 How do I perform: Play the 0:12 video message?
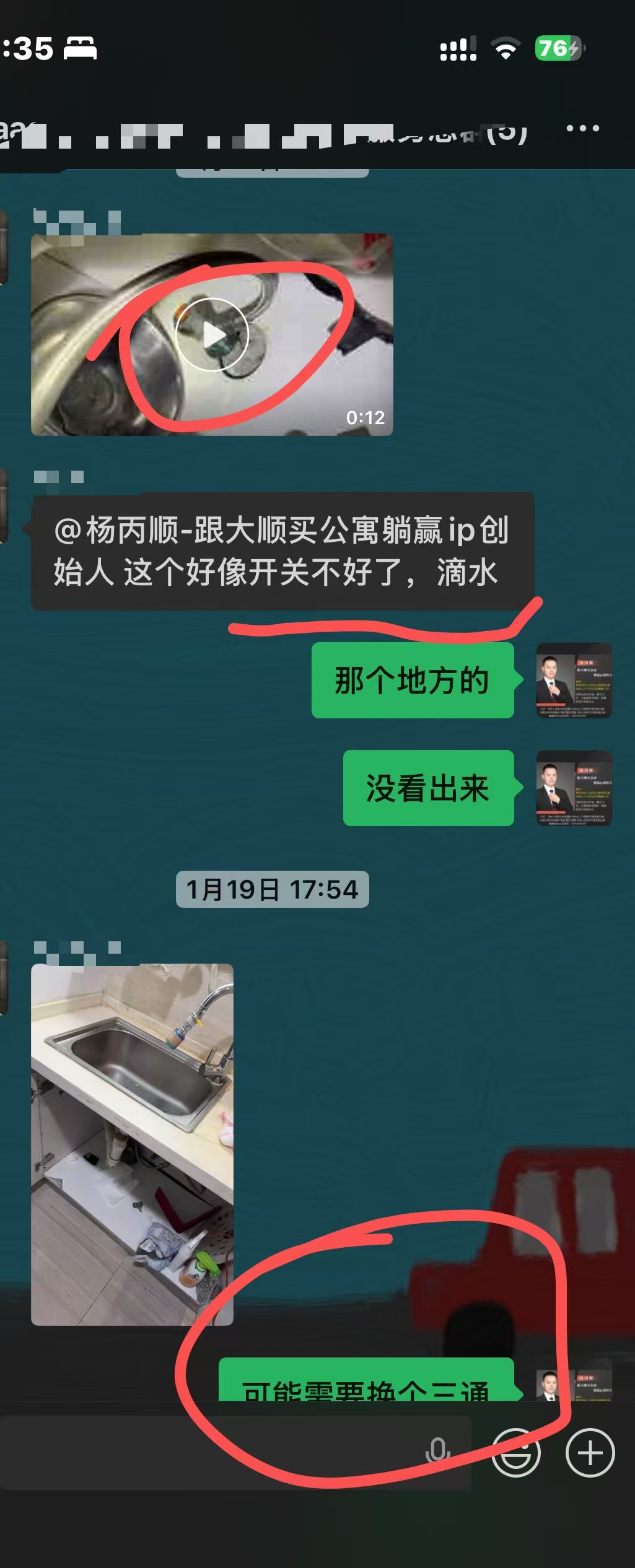coord(212,334)
